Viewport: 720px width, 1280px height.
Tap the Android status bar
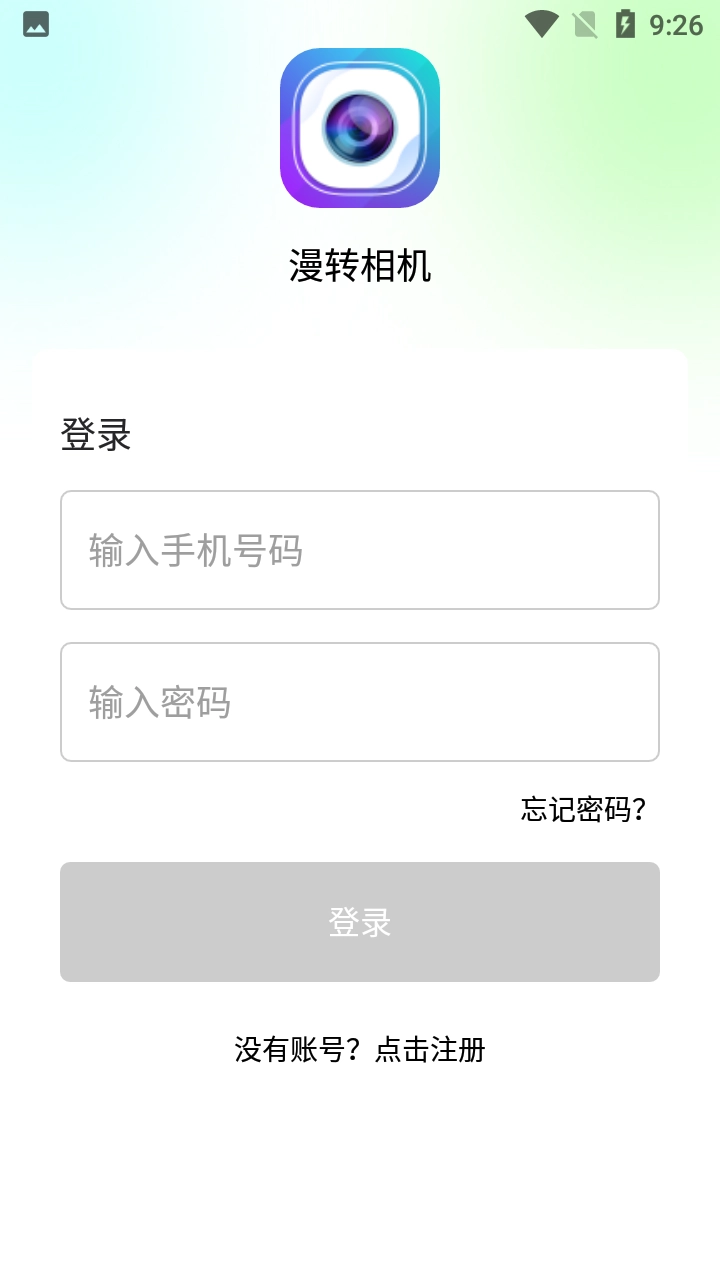tap(360, 24)
